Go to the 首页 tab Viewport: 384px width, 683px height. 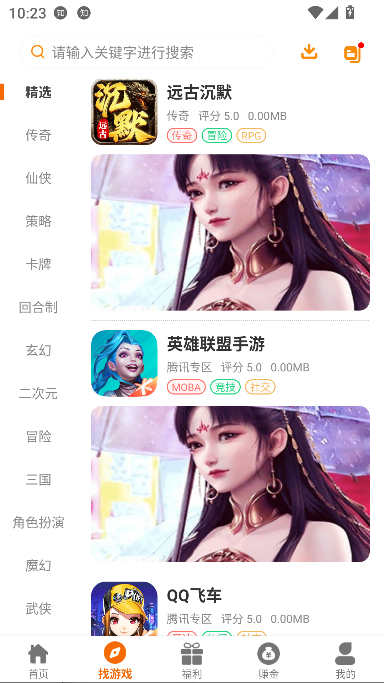pos(38,660)
